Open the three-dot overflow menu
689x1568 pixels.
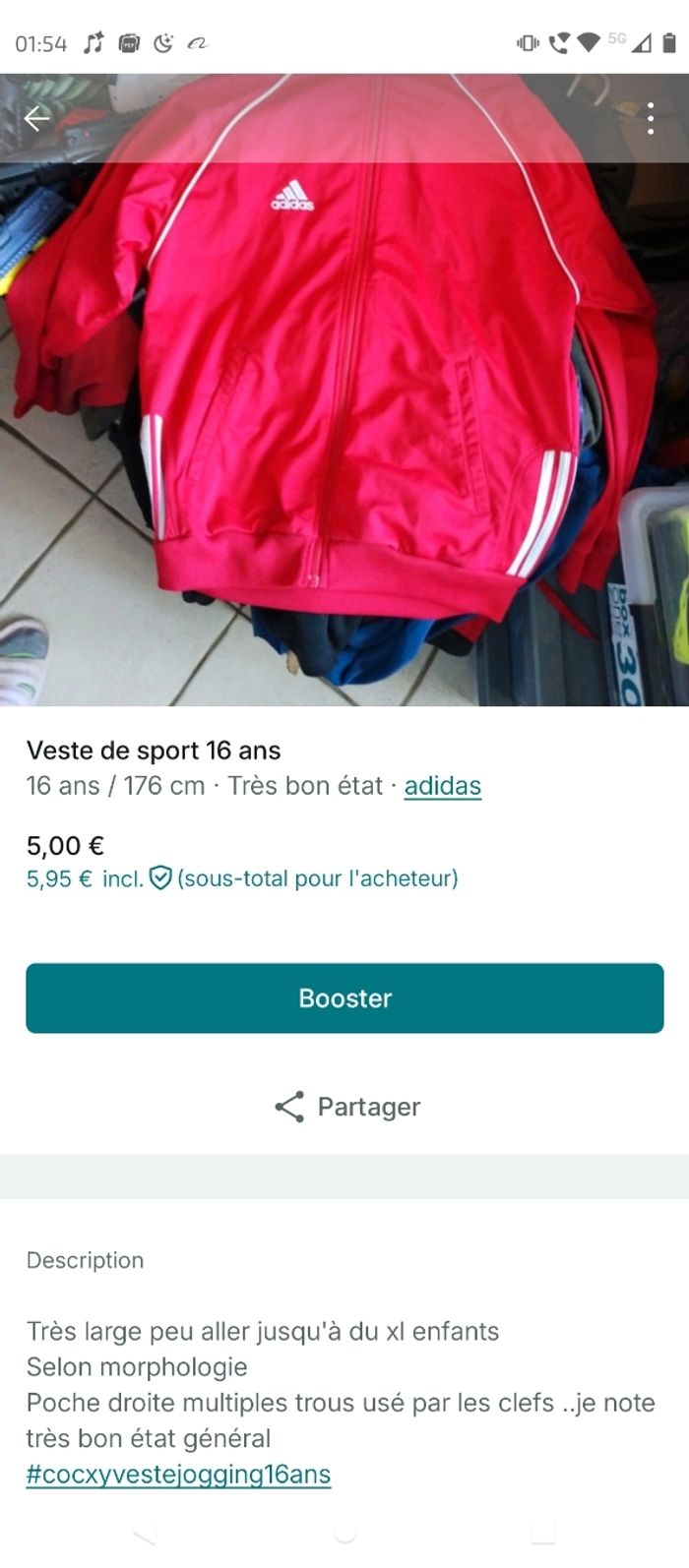651,119
